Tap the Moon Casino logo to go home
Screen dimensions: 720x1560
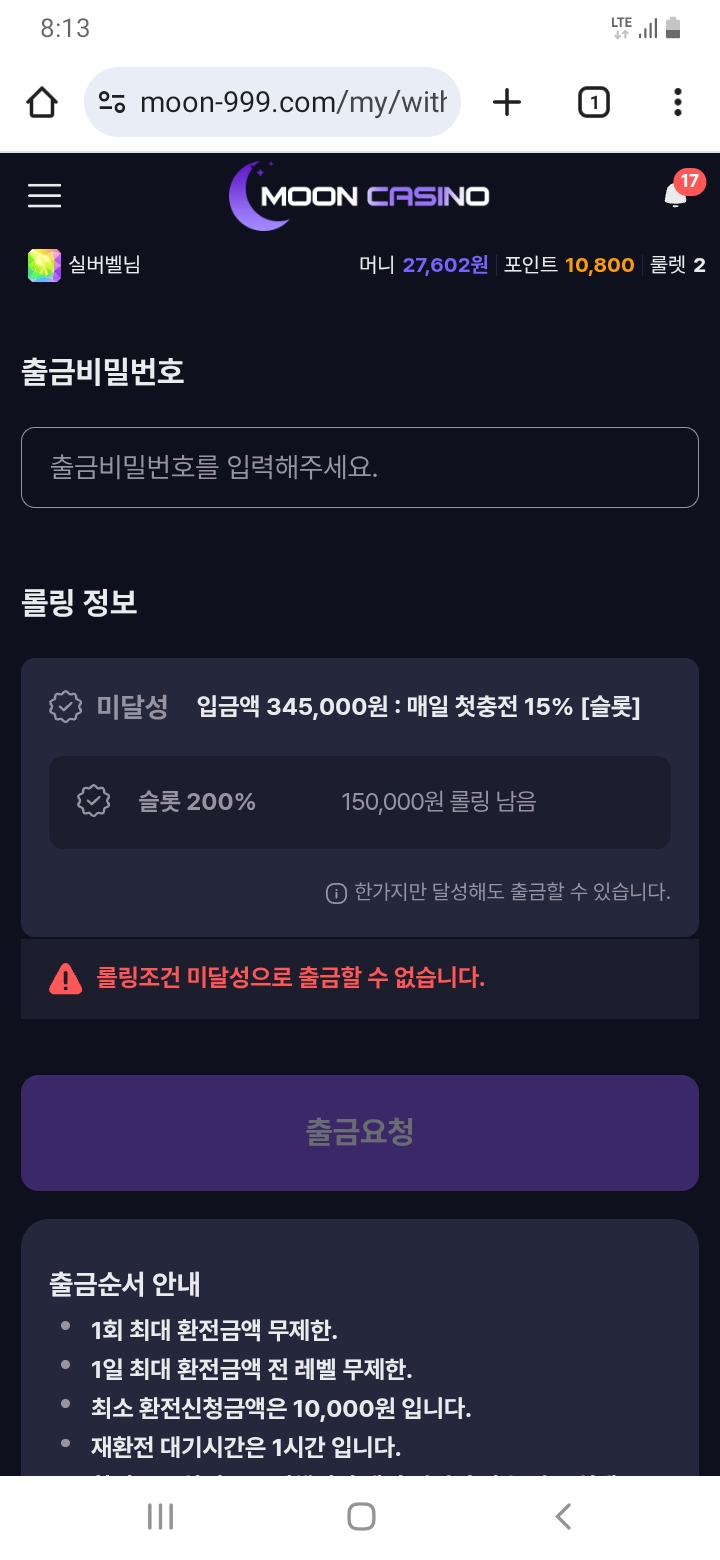pyautogui.click(x=359, y=195)
